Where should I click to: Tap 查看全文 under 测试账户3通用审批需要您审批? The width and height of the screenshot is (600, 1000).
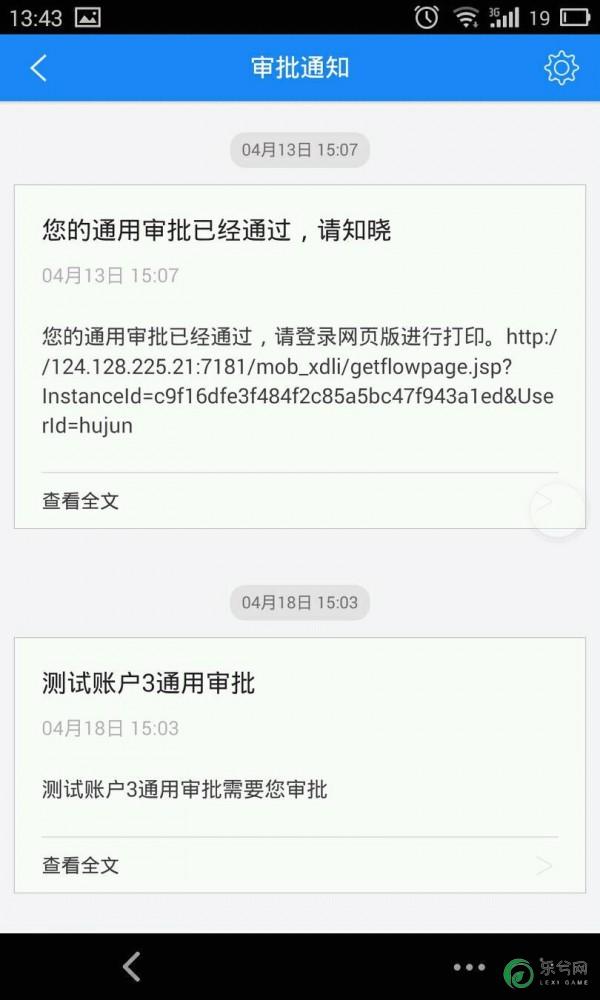coord(81,865)
